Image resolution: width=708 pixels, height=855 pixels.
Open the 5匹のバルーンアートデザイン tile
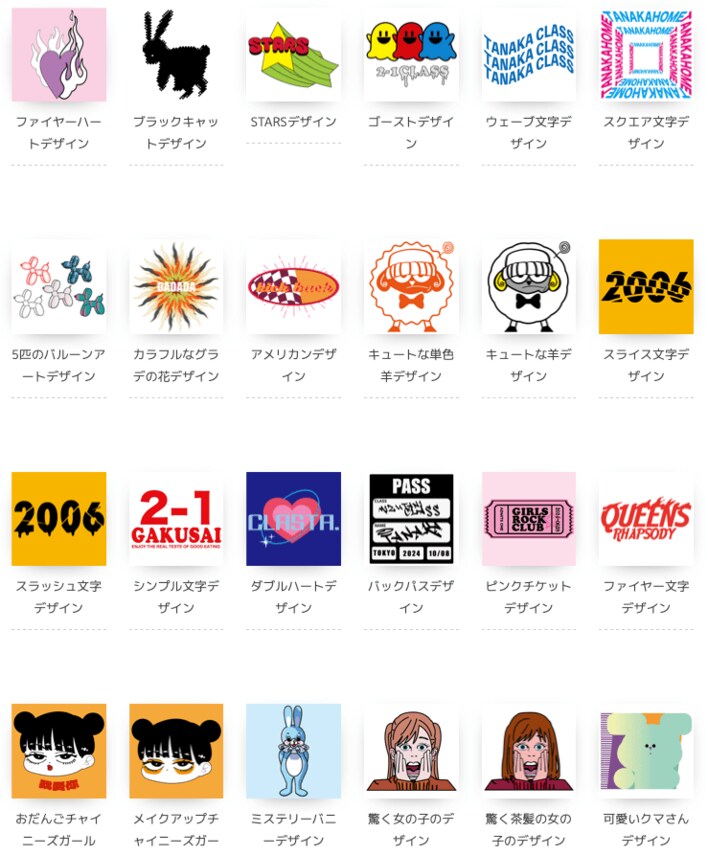[x=59, y=287]
